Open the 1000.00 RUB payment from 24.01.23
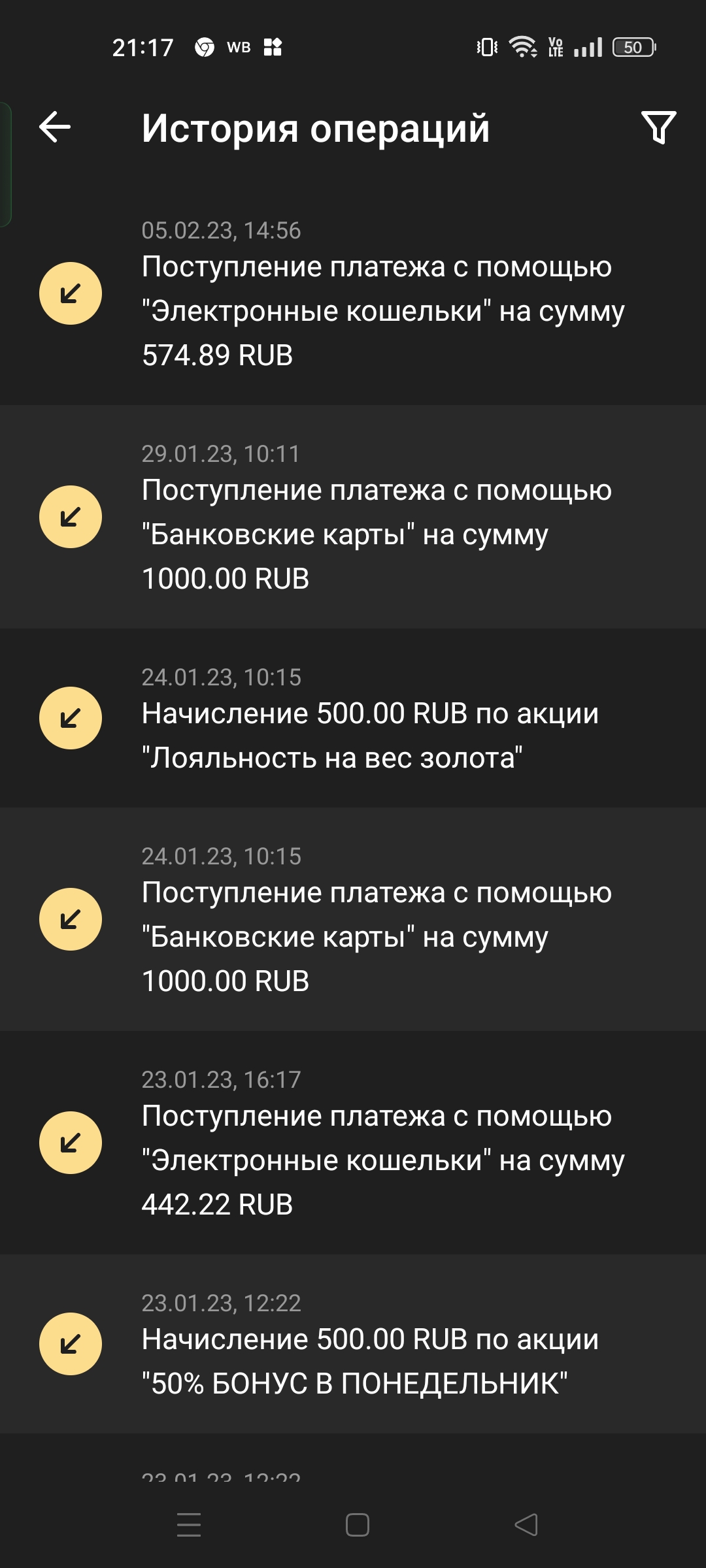This screenshot has width=706, height=1568. (353, 919)
